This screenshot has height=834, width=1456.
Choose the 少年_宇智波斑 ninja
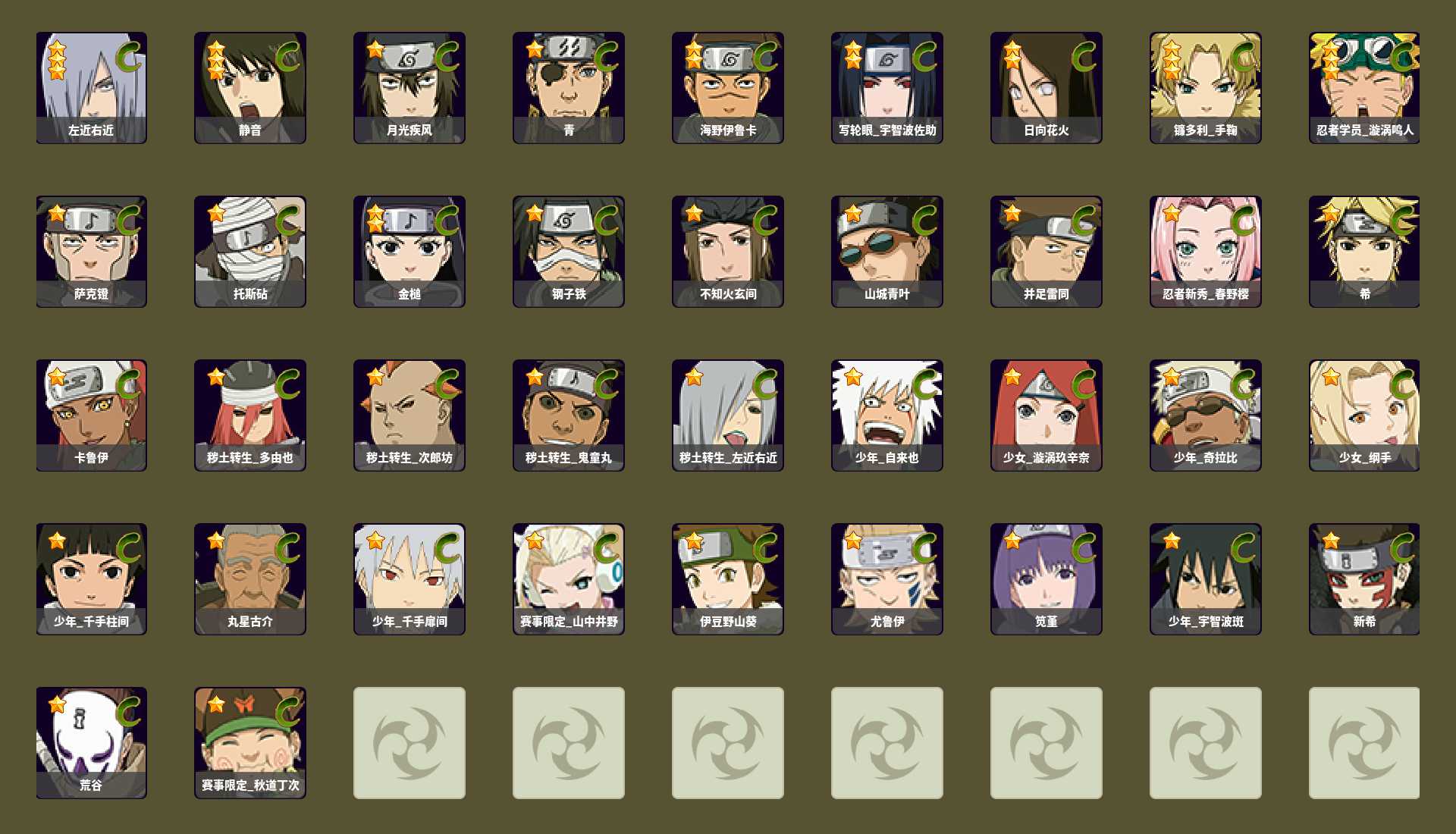coord(1206,579)
